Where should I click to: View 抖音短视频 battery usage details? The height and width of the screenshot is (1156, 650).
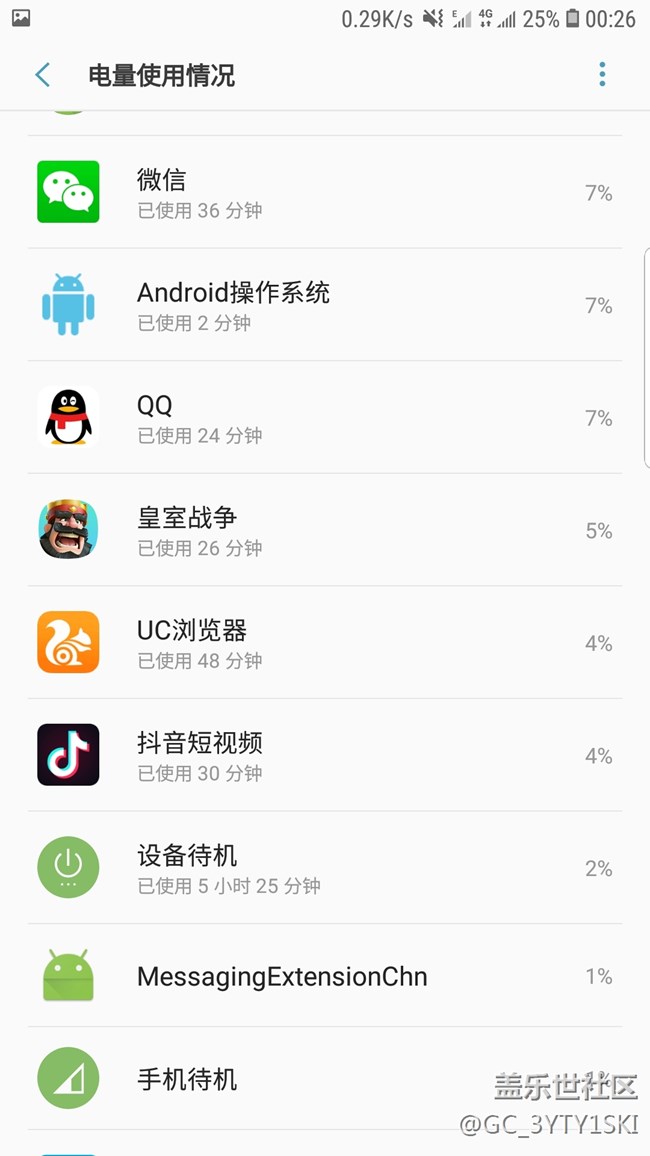325,755
